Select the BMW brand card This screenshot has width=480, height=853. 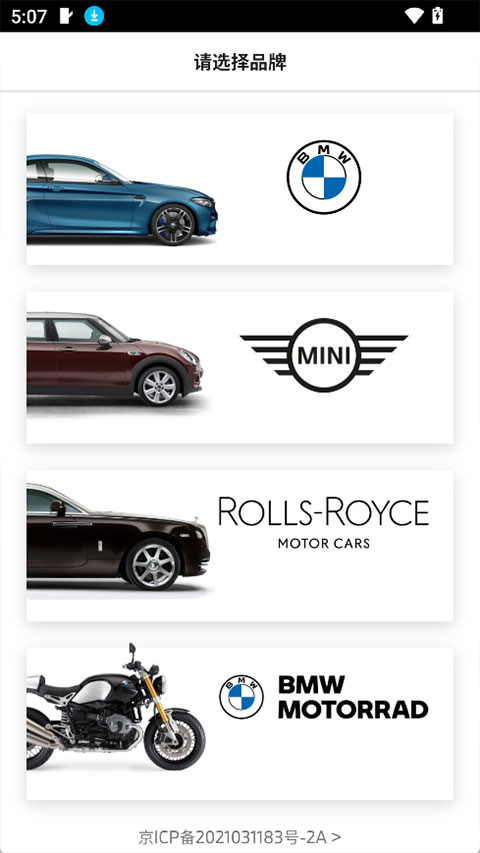[x=239, y=189]
